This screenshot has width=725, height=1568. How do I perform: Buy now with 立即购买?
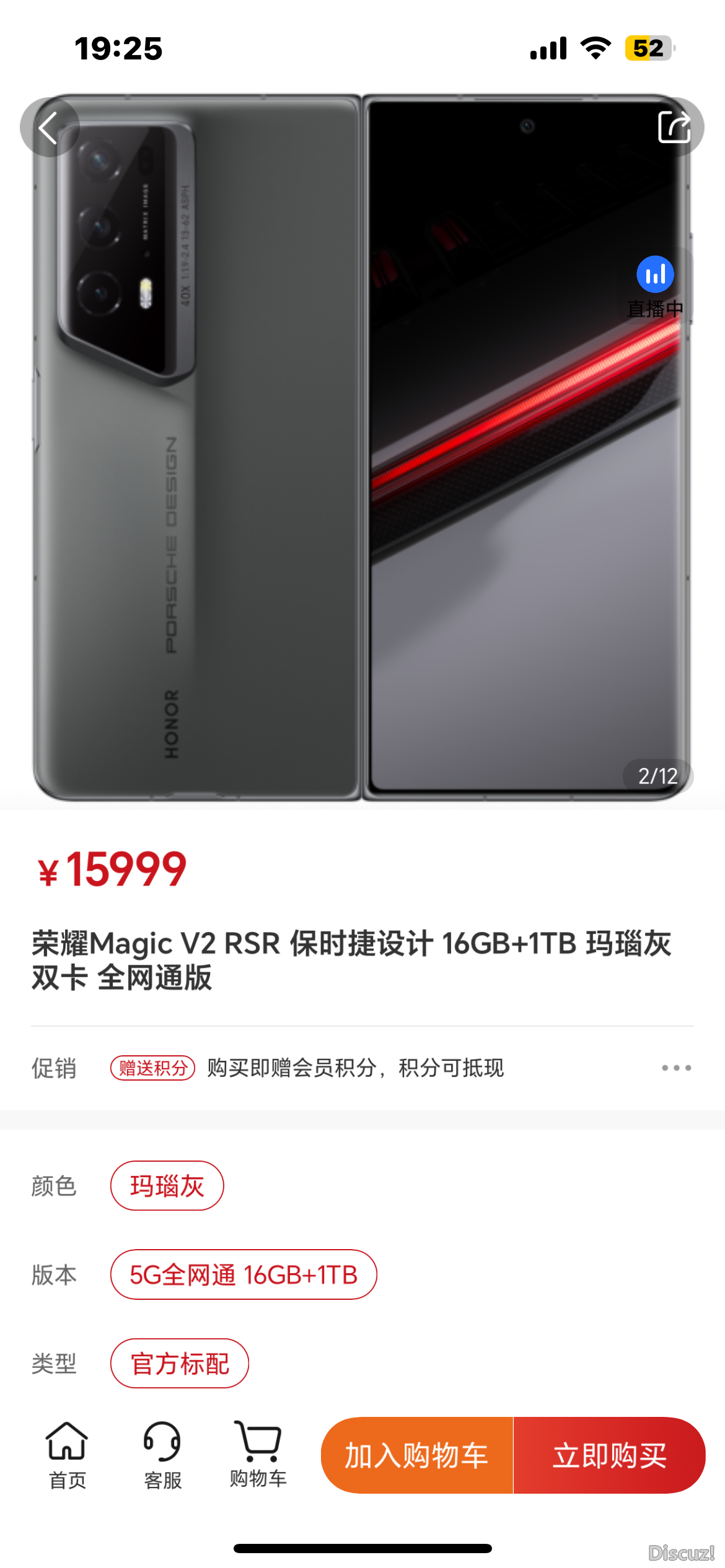tap(610, 1455)
